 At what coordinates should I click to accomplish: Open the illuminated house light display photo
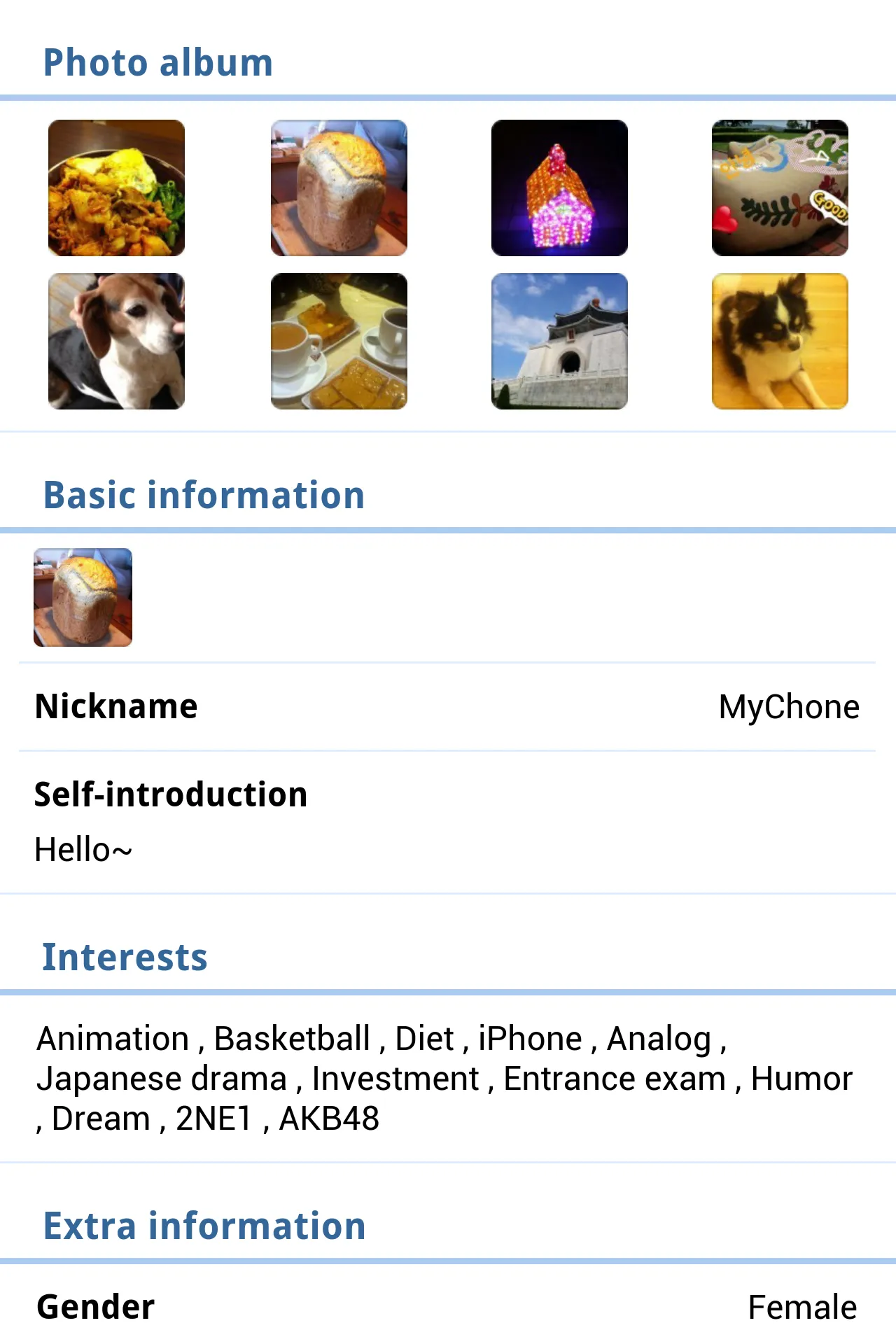click(560, 188)
